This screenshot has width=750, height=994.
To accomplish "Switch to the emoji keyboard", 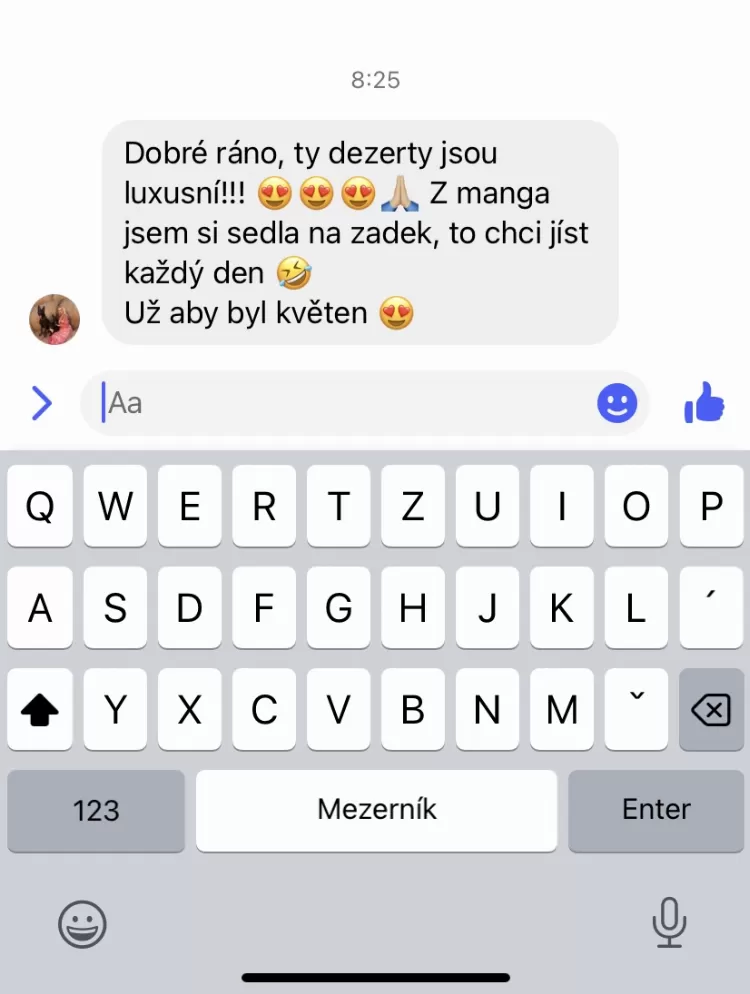I will click(82, 924).
